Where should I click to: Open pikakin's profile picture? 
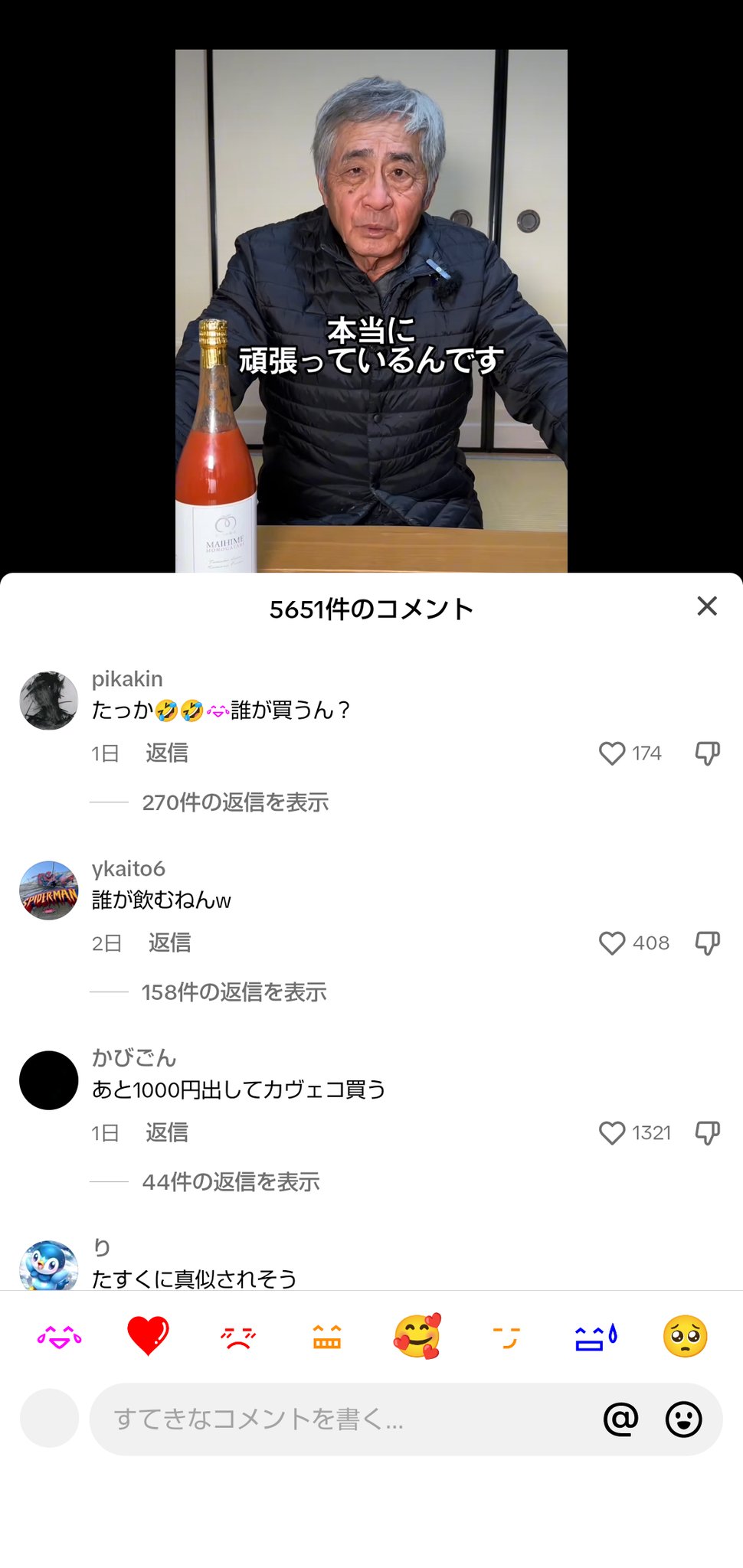coord(49,701)
